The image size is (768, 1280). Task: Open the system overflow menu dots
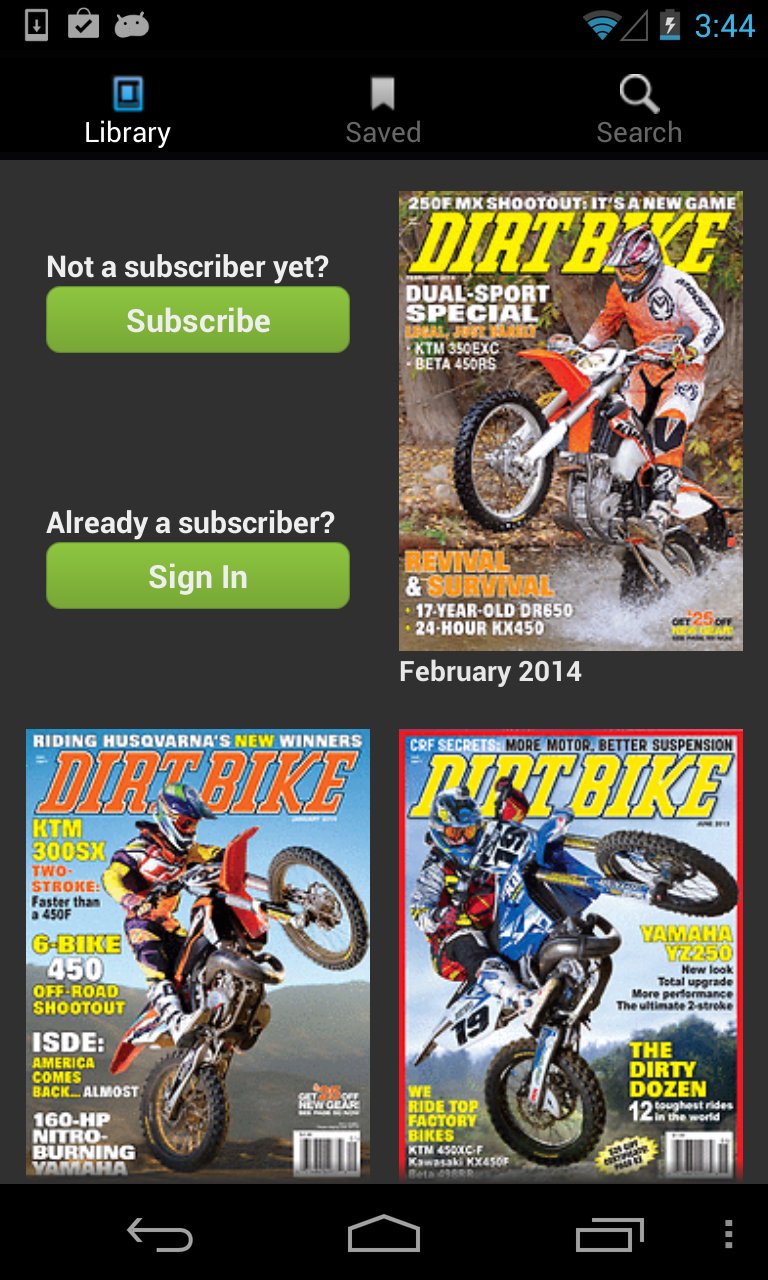(728, 1234)
